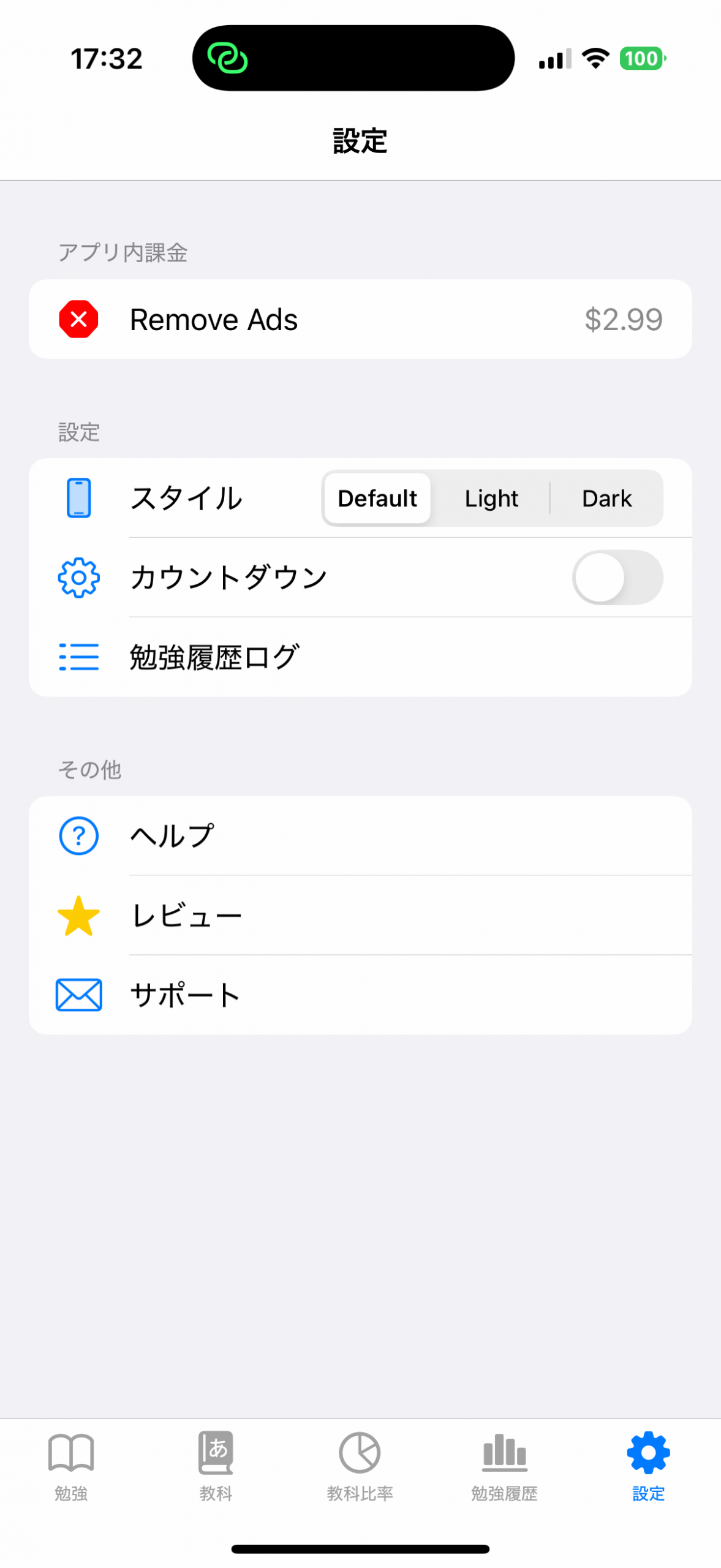
Task: Open レビュー to rate the app
Action: (360, 915)
